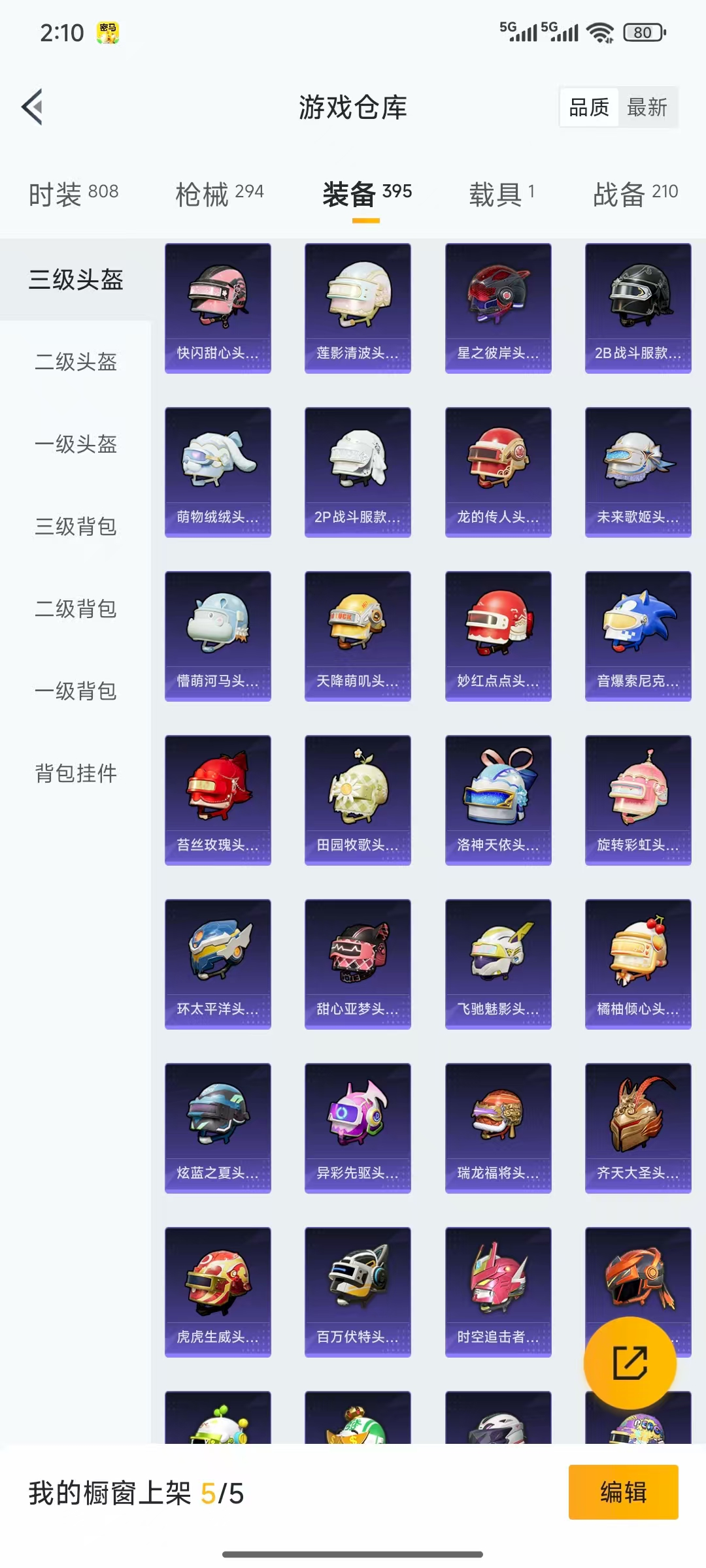Open the 快闪甜心 helmet item

click(x=218, y=308)
